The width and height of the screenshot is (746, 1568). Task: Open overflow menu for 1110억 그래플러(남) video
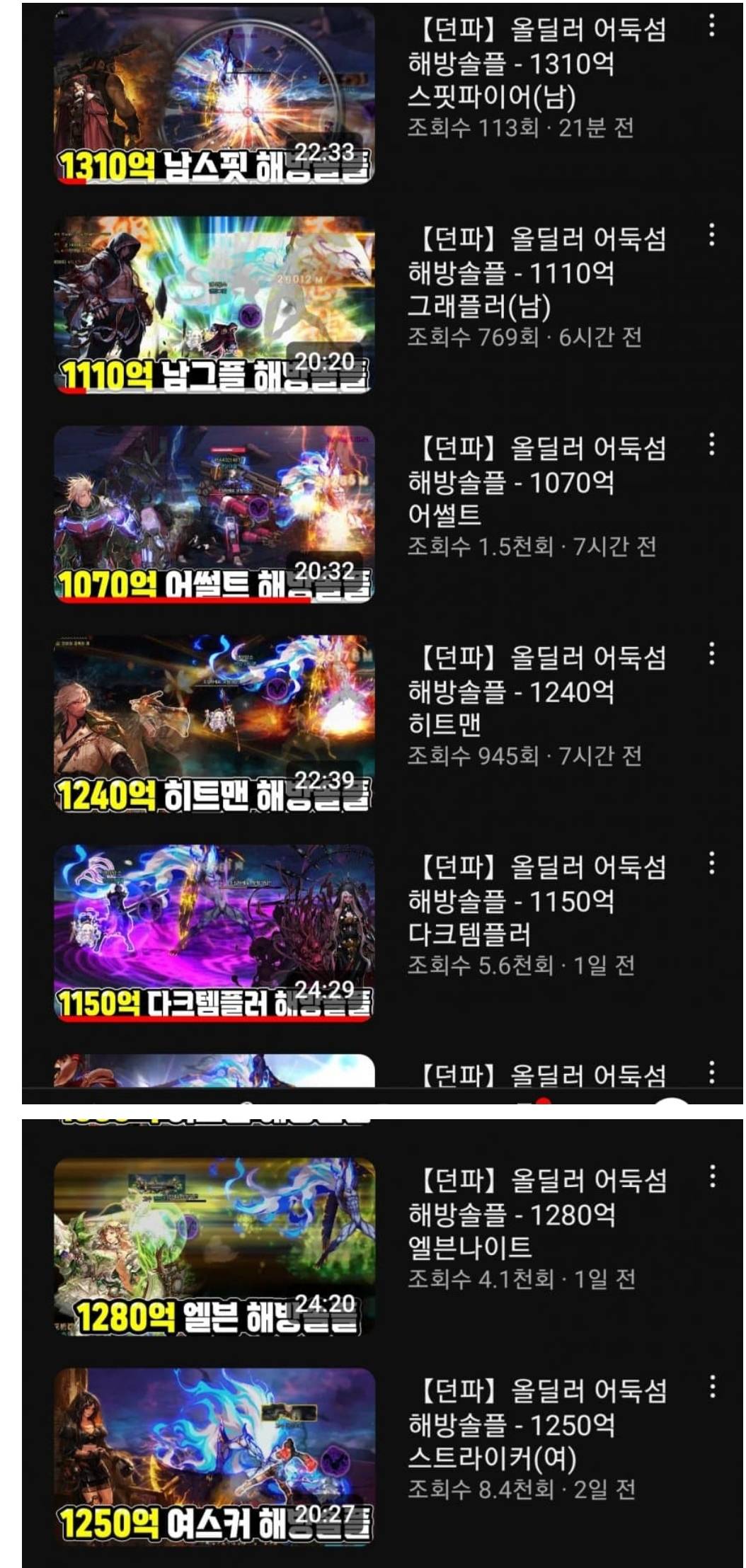[711, 235]
